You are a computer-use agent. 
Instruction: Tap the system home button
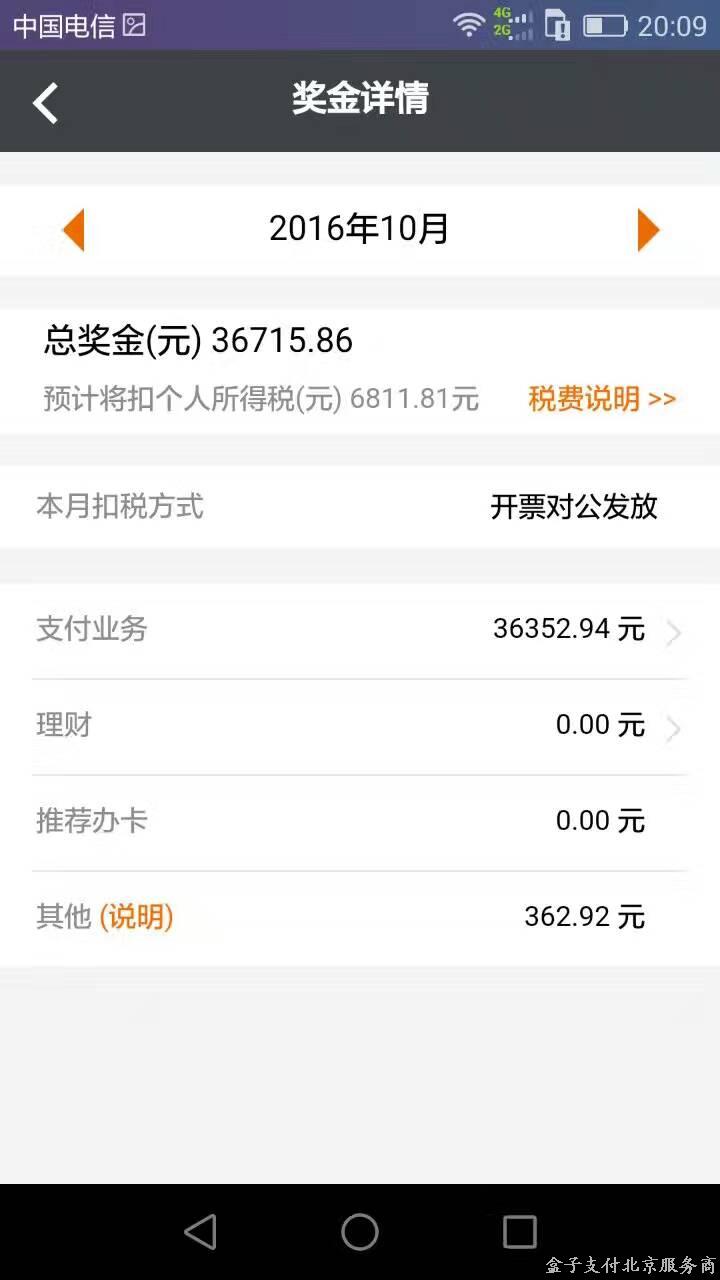[x=360, y=1232]
